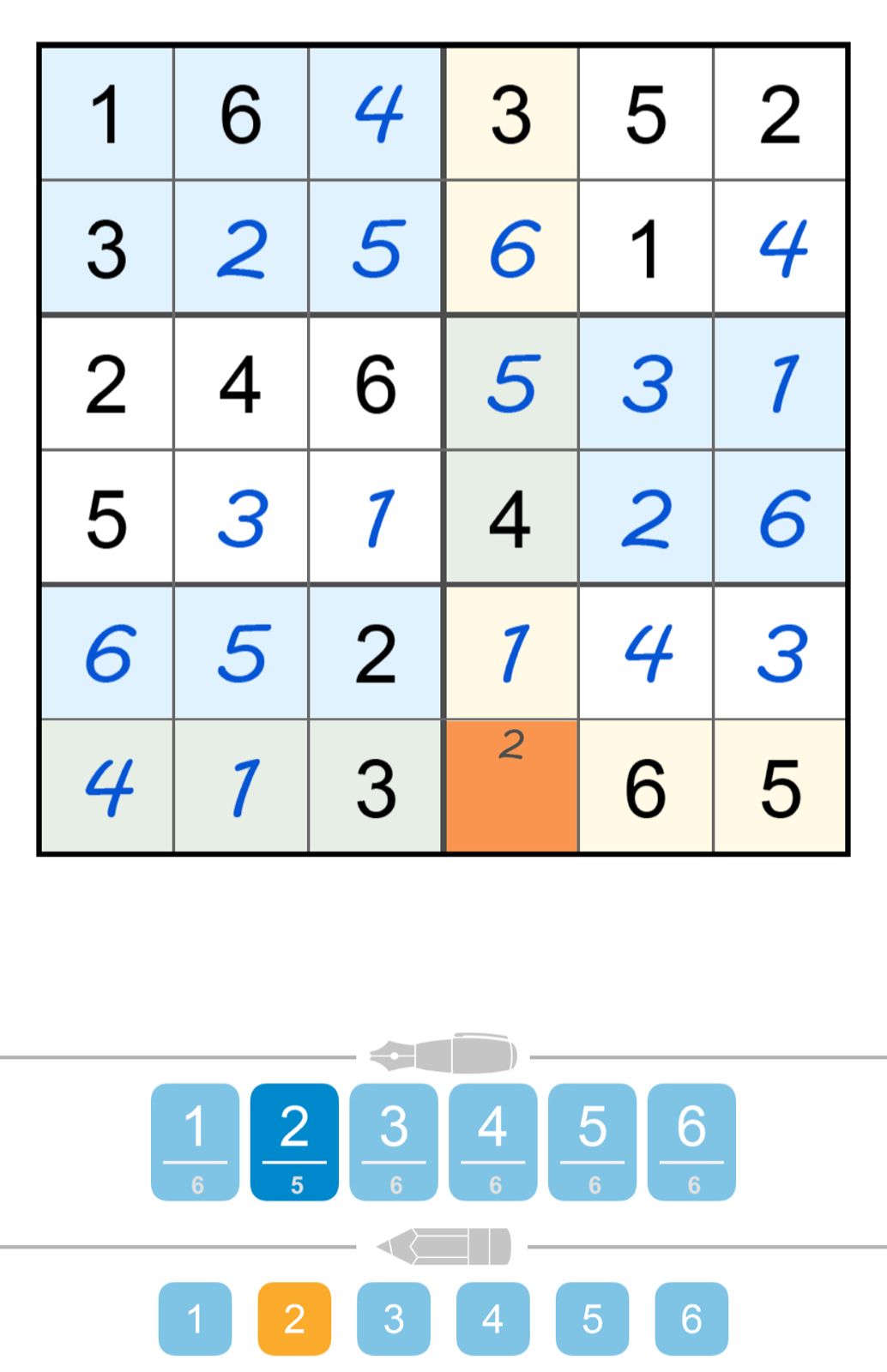Add pencil note 1

pyautogui.click(x=195, y=1319)
